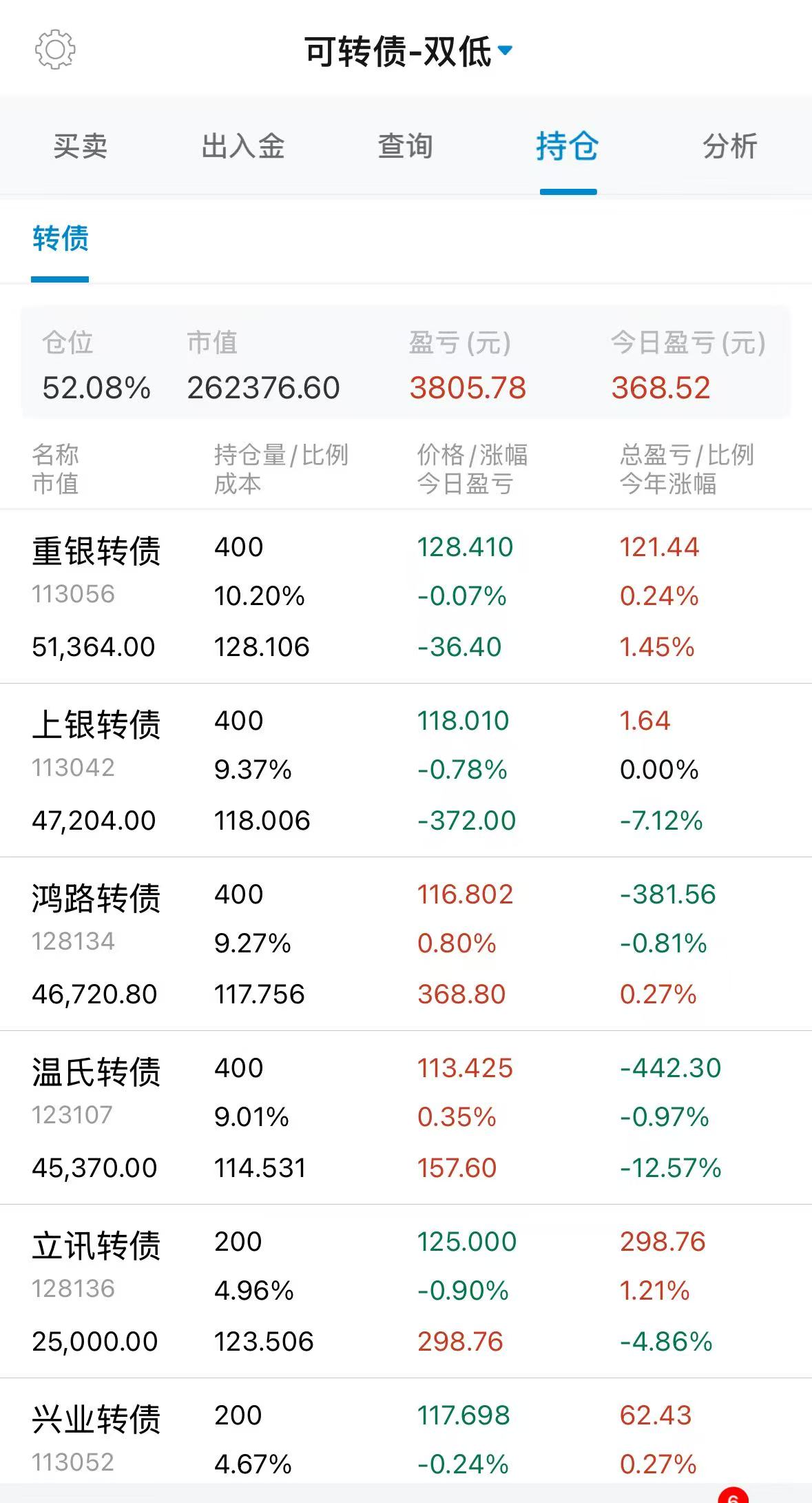This screenshot has height=1503, width=812.
Task: Switch to the 出入金 tab
Action: coord(243,146)
